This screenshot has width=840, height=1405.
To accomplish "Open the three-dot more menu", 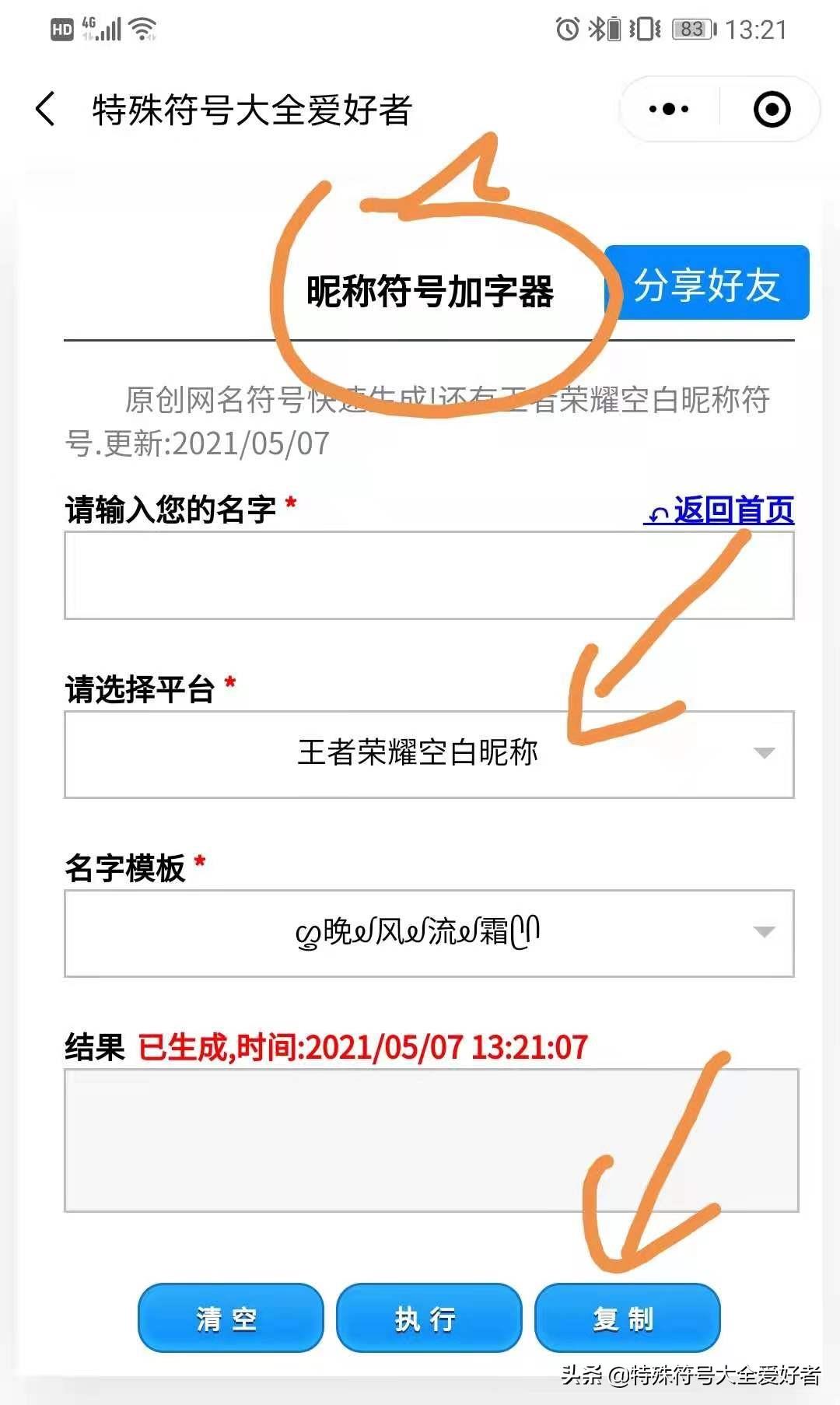I will point(669,109).
